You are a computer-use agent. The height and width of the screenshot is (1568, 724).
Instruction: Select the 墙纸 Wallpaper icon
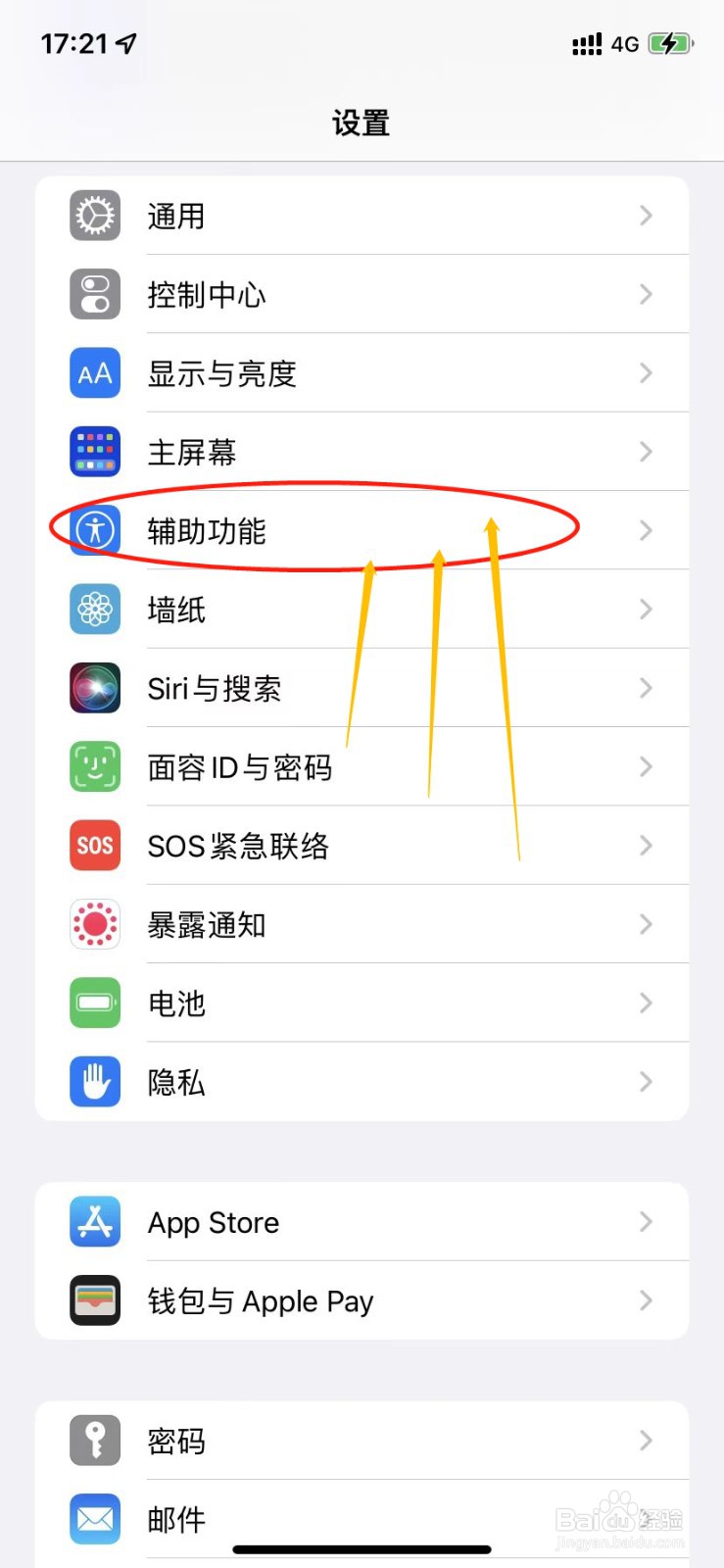coord(94,610)
